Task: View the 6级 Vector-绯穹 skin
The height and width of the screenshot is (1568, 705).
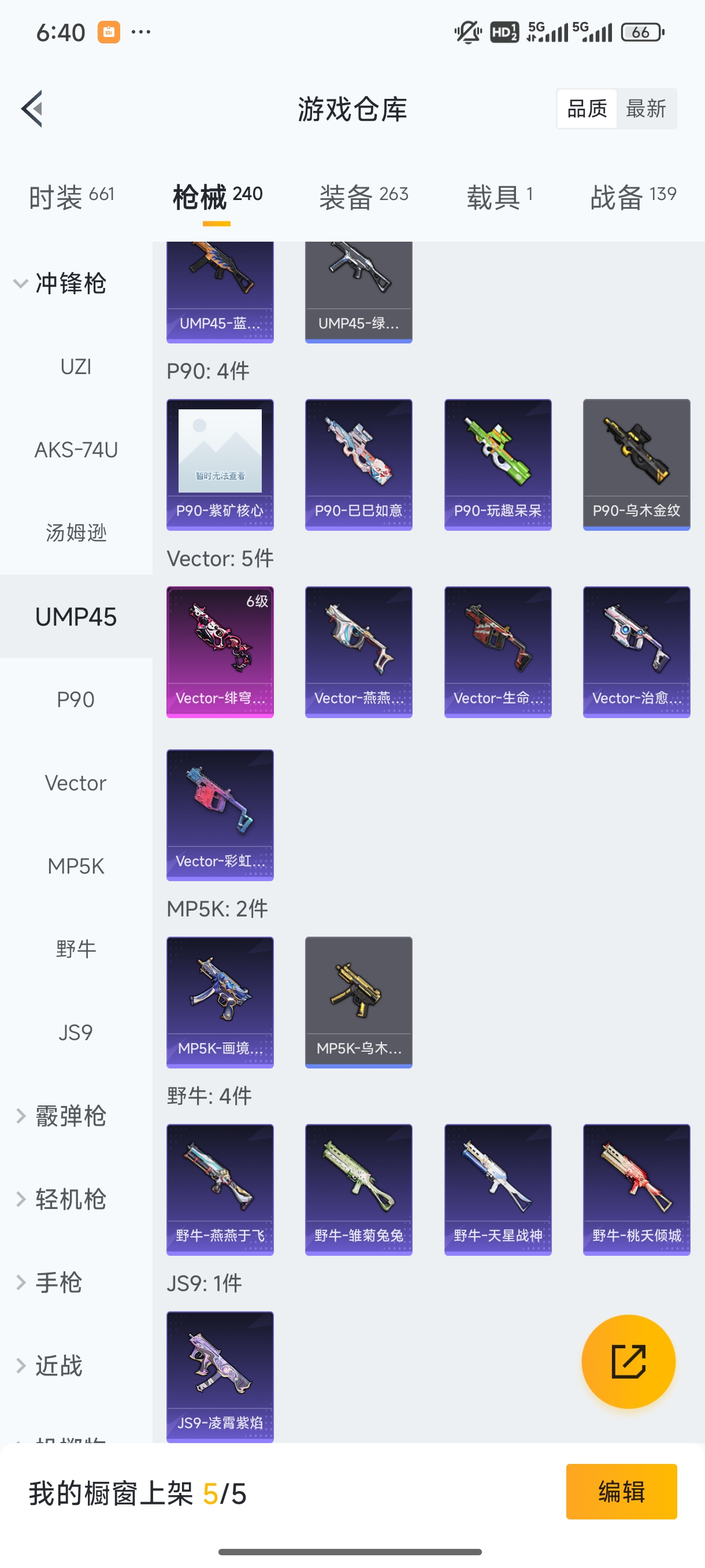Action: coord(220,652)
